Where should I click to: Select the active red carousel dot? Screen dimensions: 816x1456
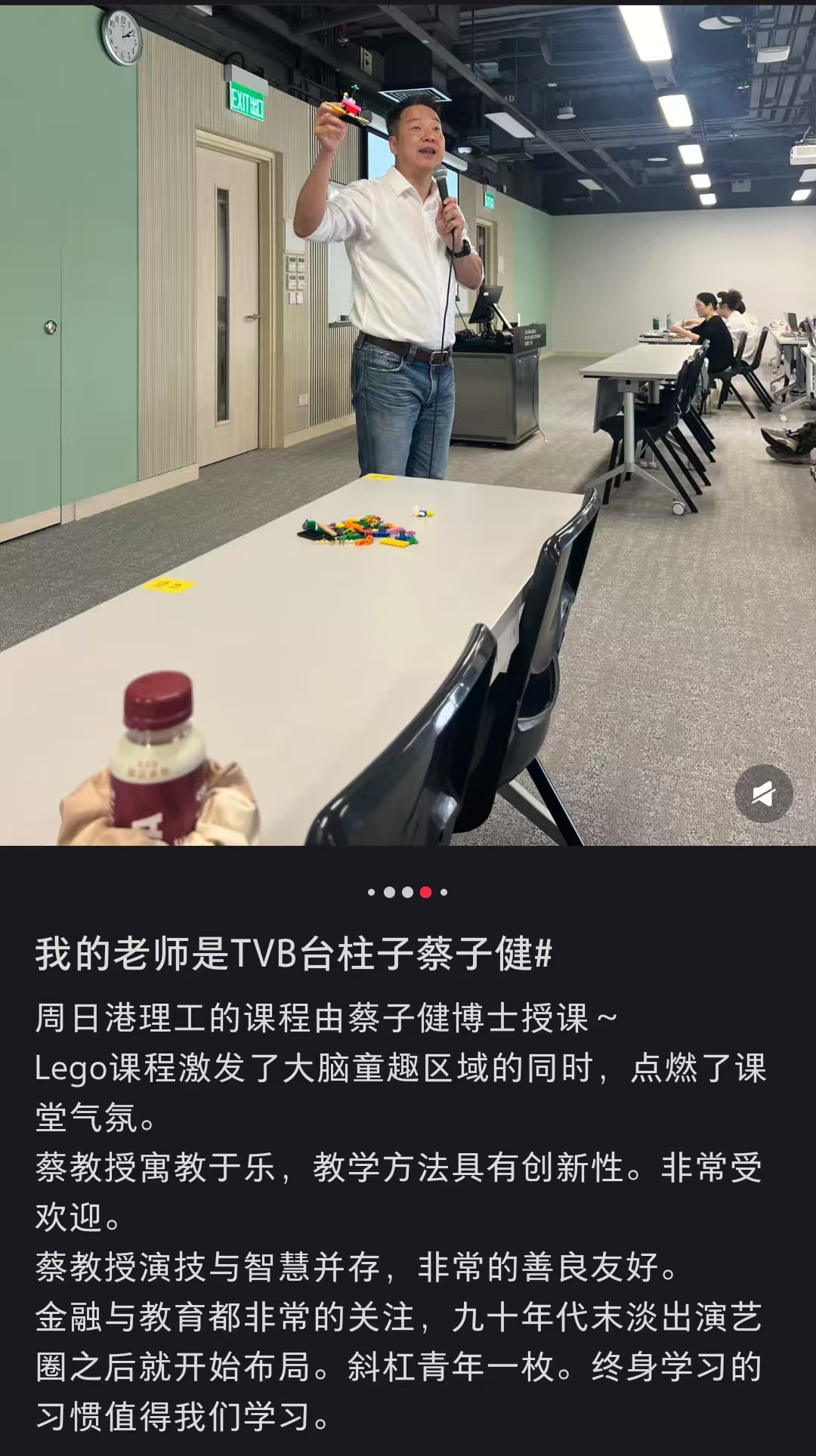pos(425,891)
